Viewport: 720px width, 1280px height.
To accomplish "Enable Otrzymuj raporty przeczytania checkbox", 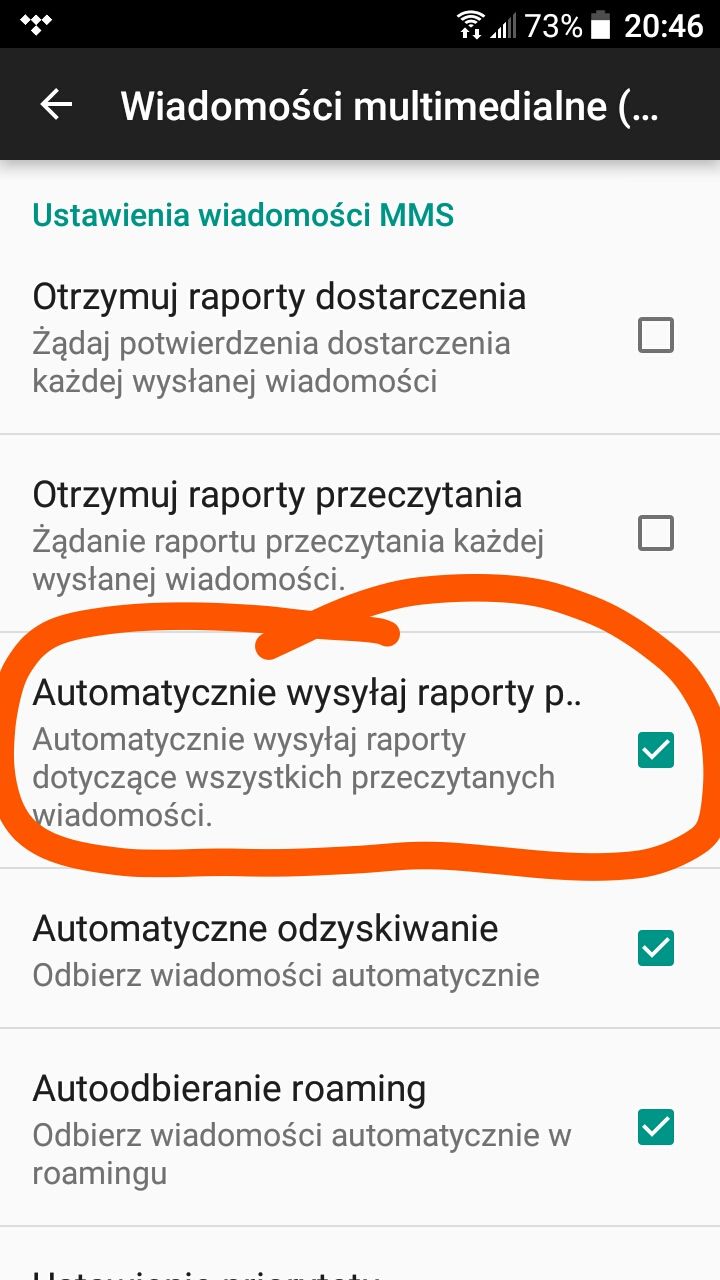I will tap(657, 533).
